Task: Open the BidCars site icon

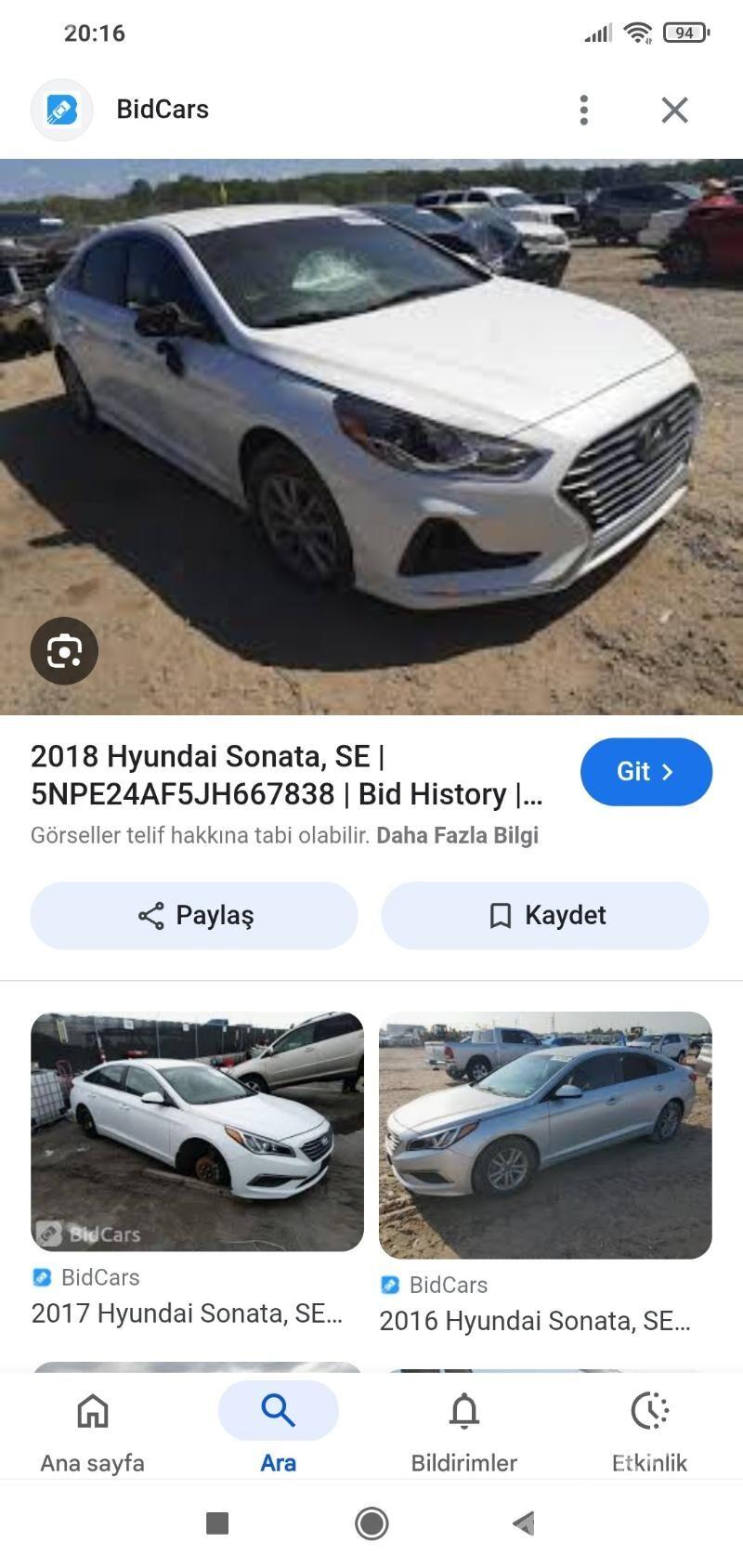Action: coord(61,110)
